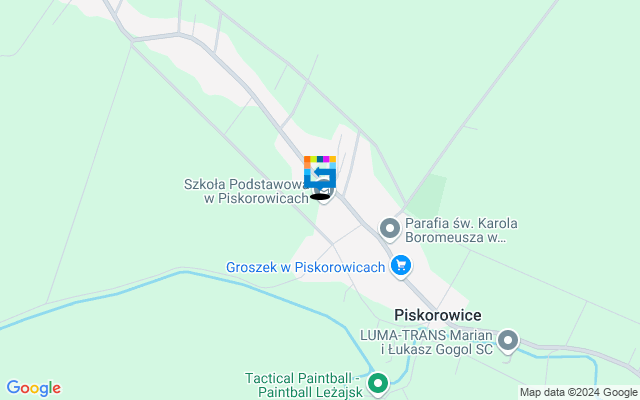The height and width of the screenshot is (400, 640).
Task: Select the Parafia św. Karola Boromeusza marker
Action: click(390, 230)
